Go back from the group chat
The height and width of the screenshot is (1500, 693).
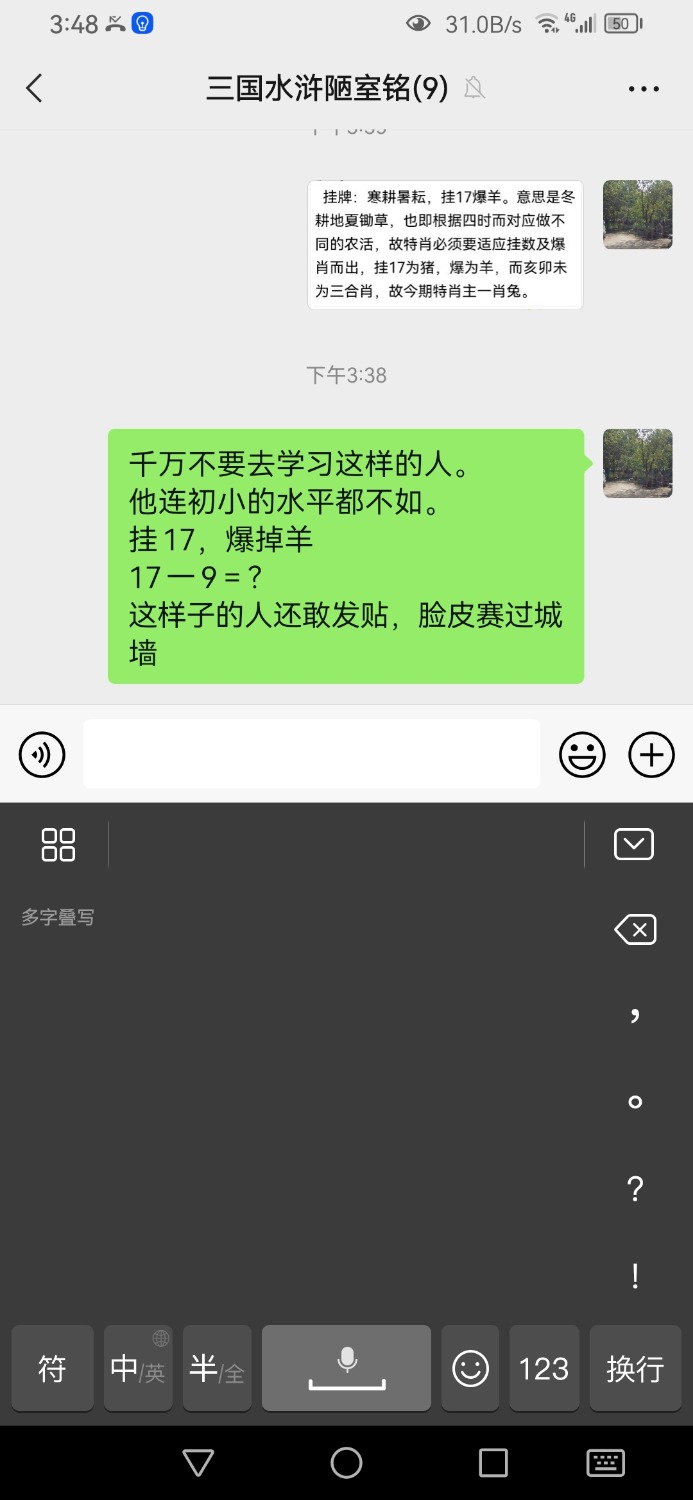(x=34, y=88)
